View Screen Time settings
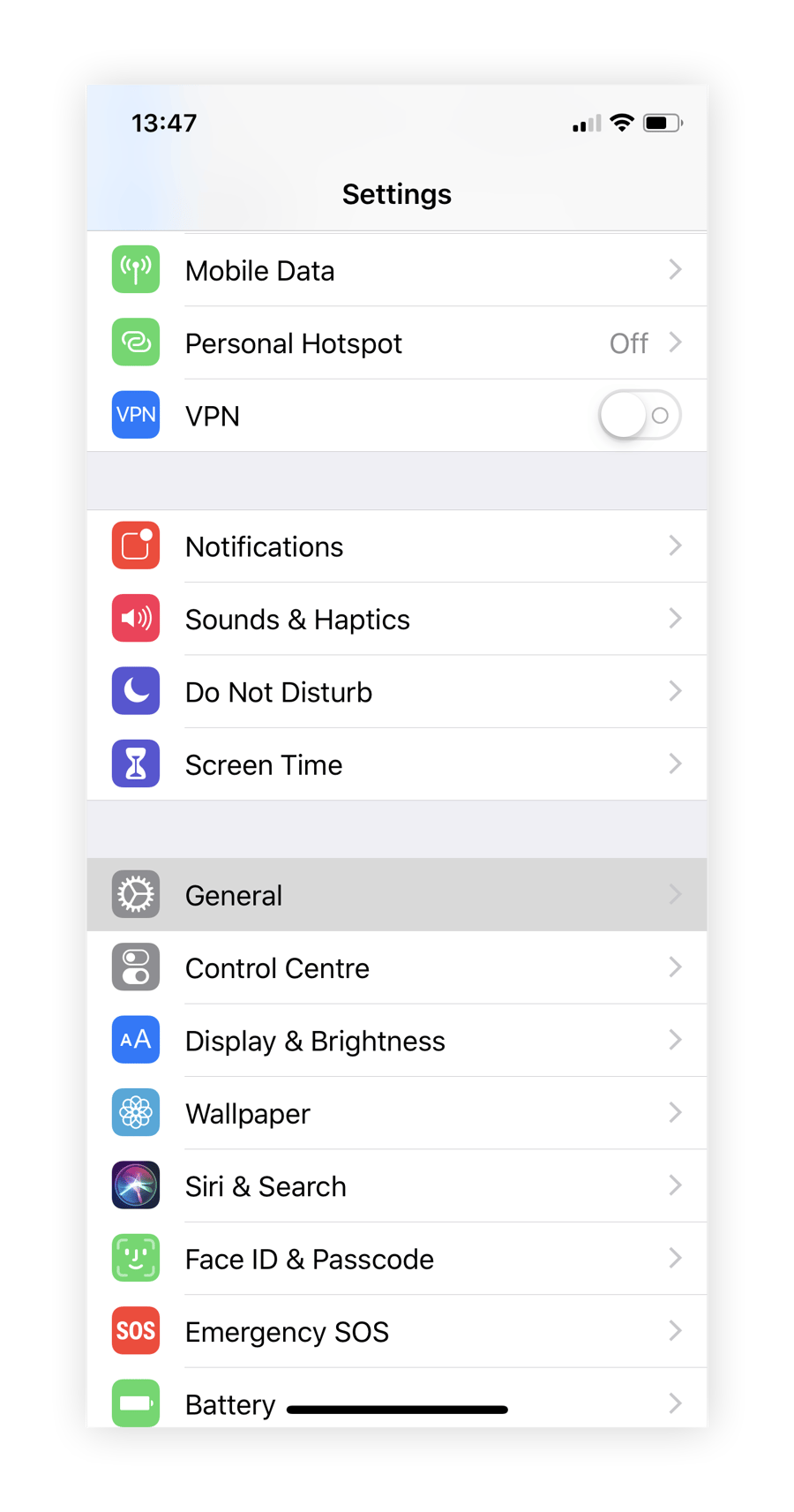 click(397, 764)
